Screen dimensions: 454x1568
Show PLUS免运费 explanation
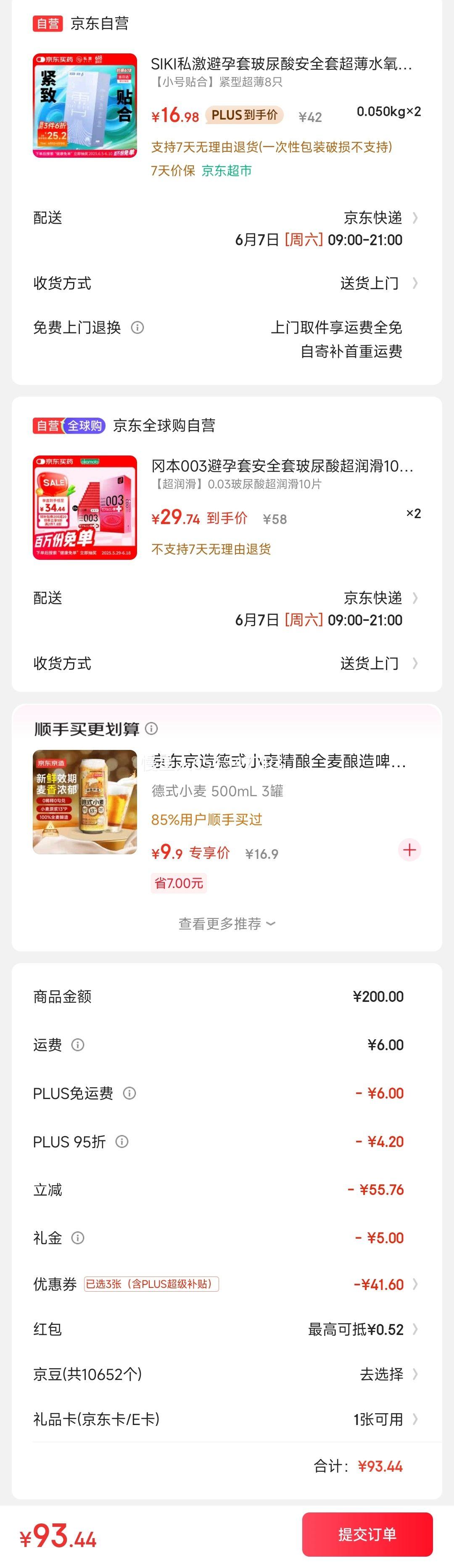129,1093
